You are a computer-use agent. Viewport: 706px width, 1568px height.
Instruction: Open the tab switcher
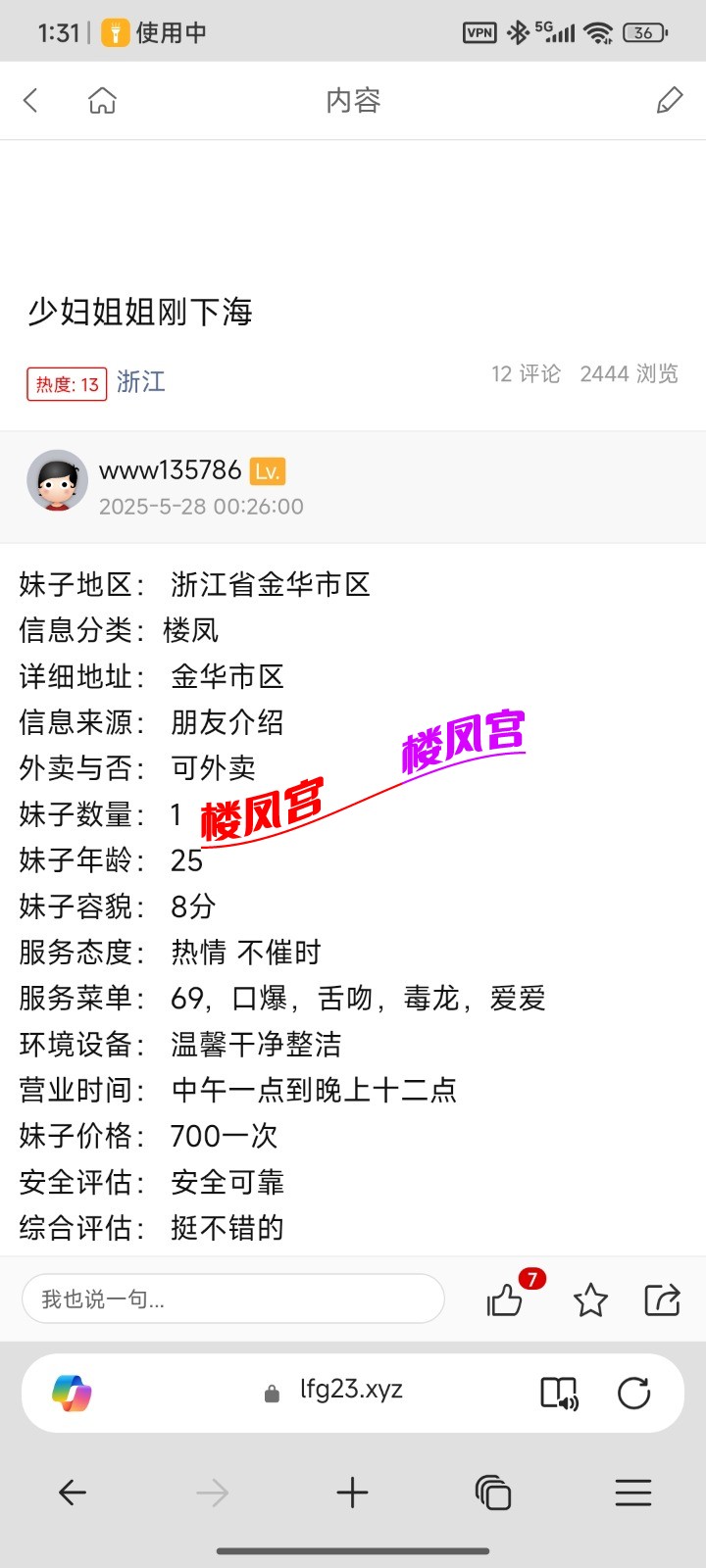point(492,1493)
